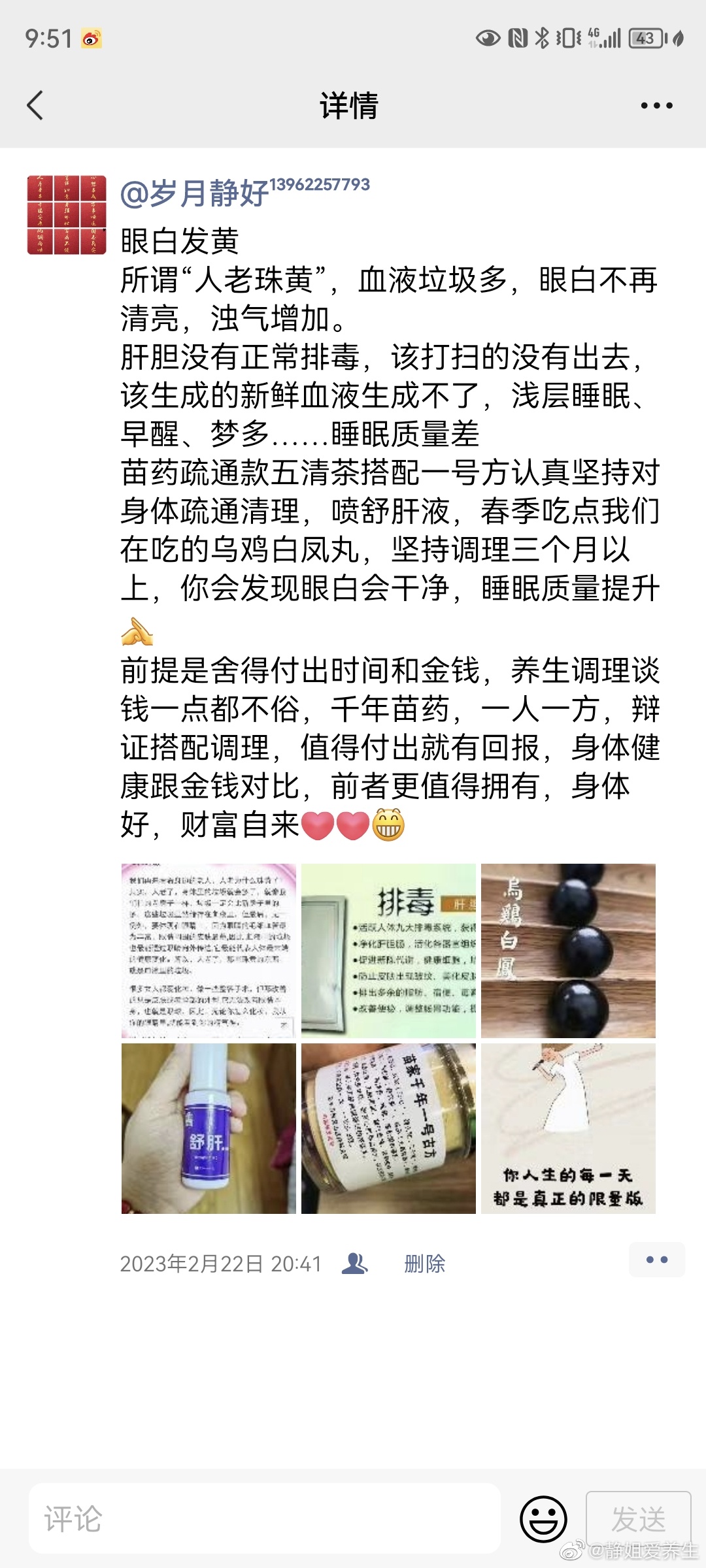View the 乌鸡白凤 pills photo
The image size is (706, 1568).
tap(568, 951)
